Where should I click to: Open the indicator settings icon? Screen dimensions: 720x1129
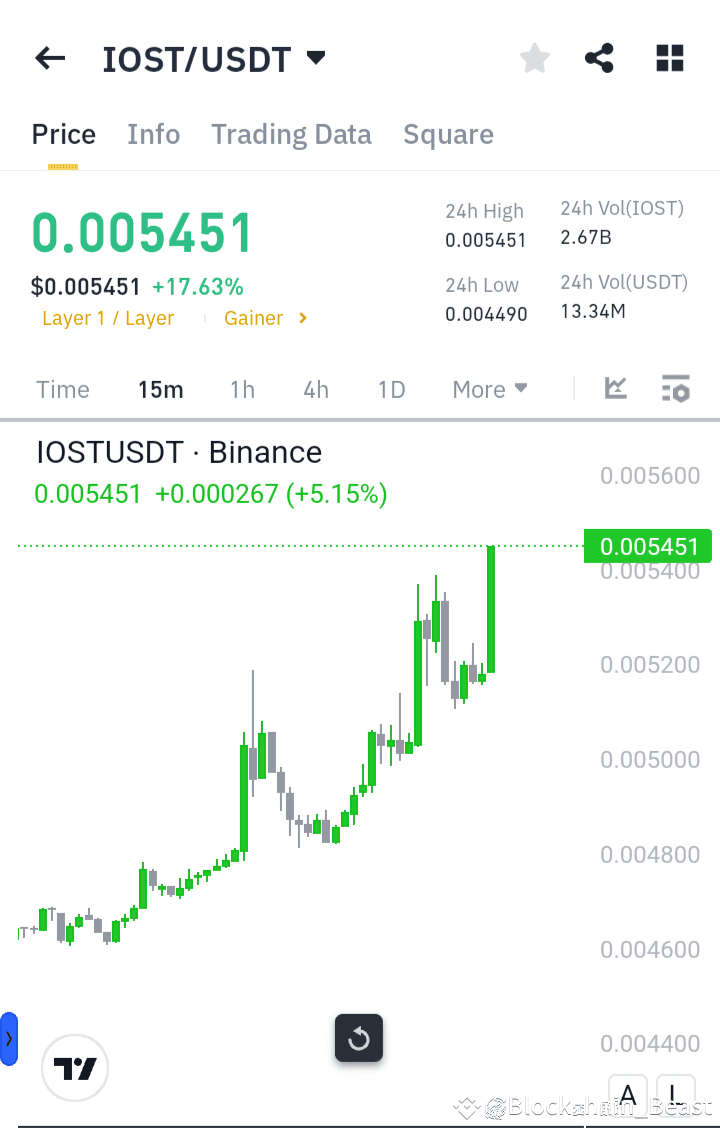676,389
